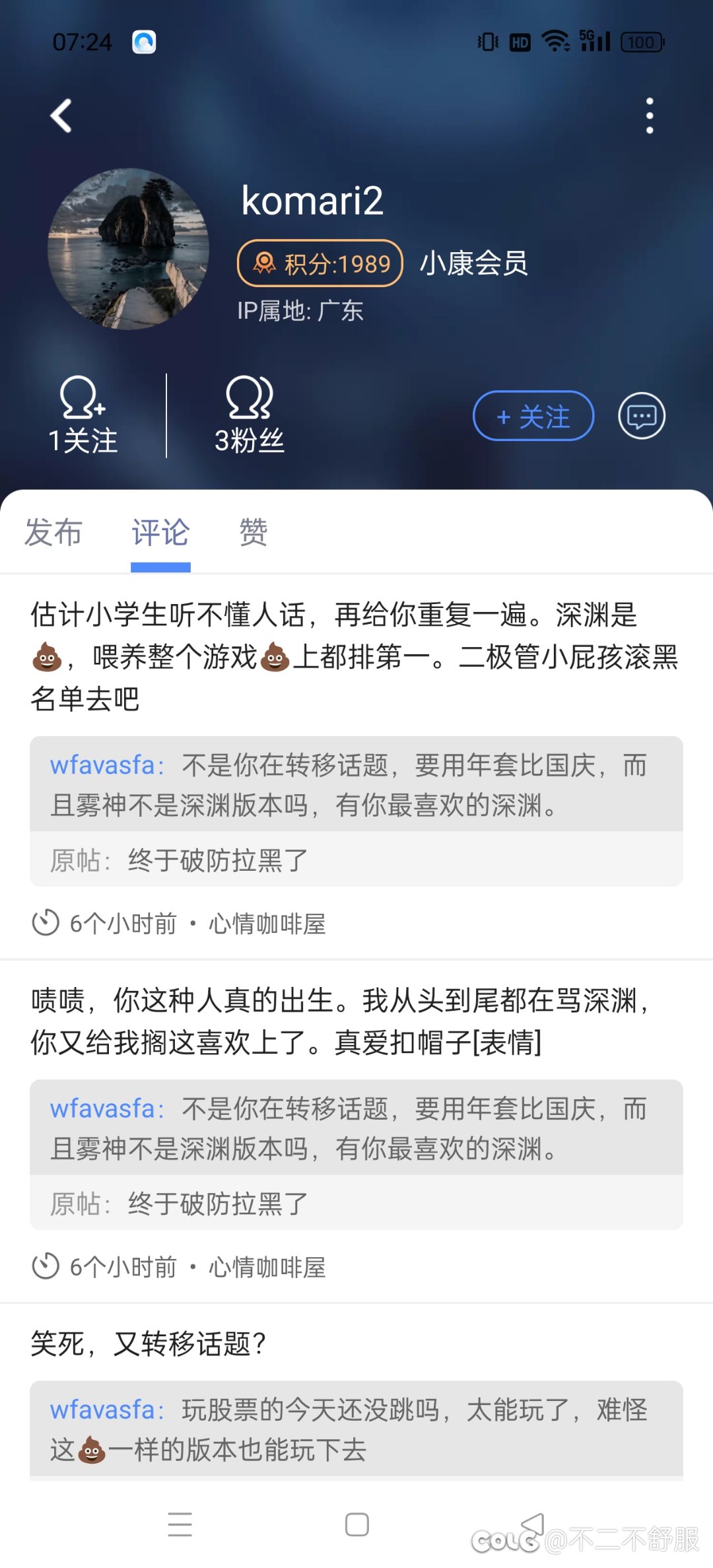Switch to the 发布 tab
This screenshot has width=713, height=1568.
click(53, 533)
